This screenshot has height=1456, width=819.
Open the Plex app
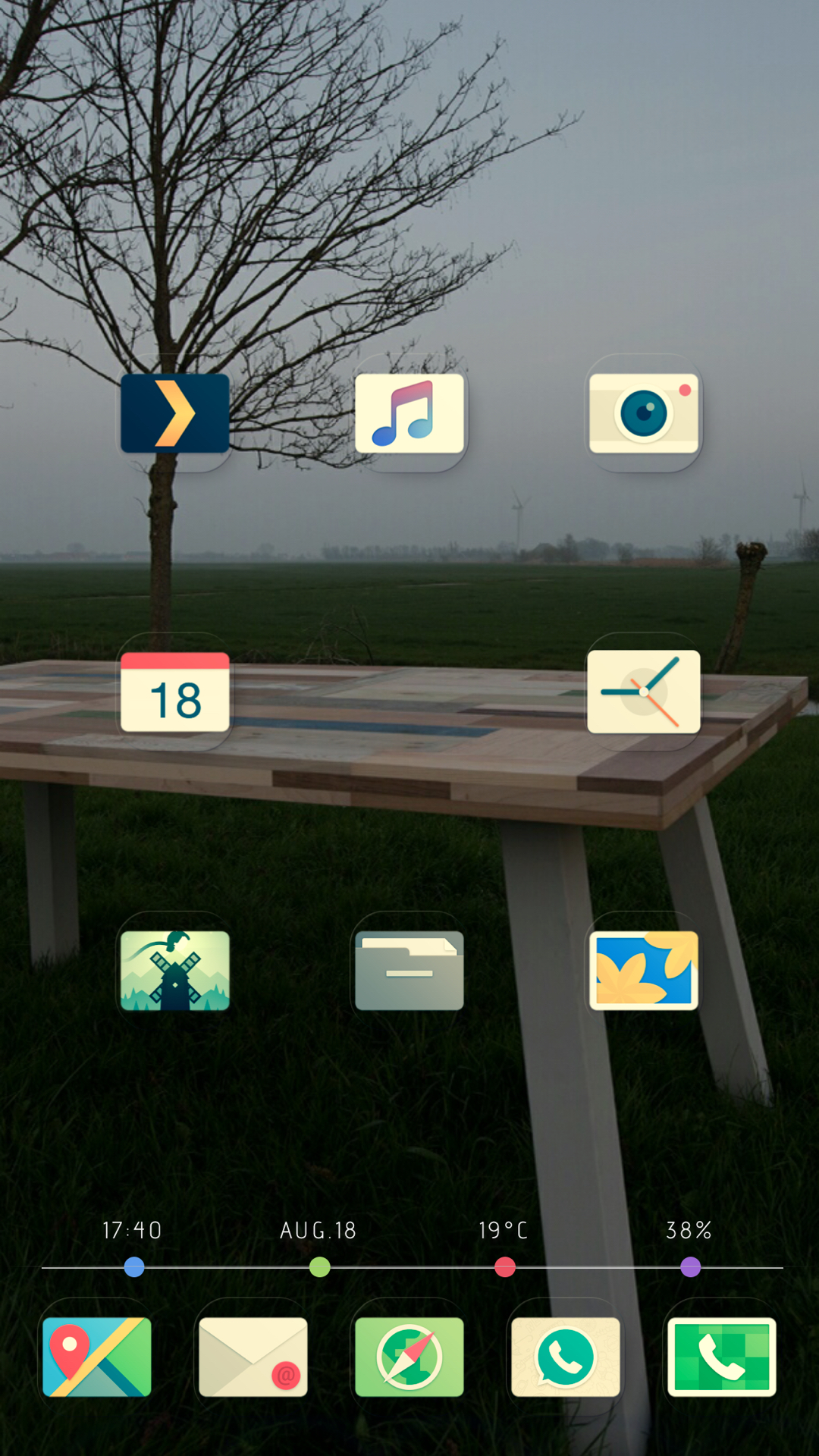tap(175, 413)
